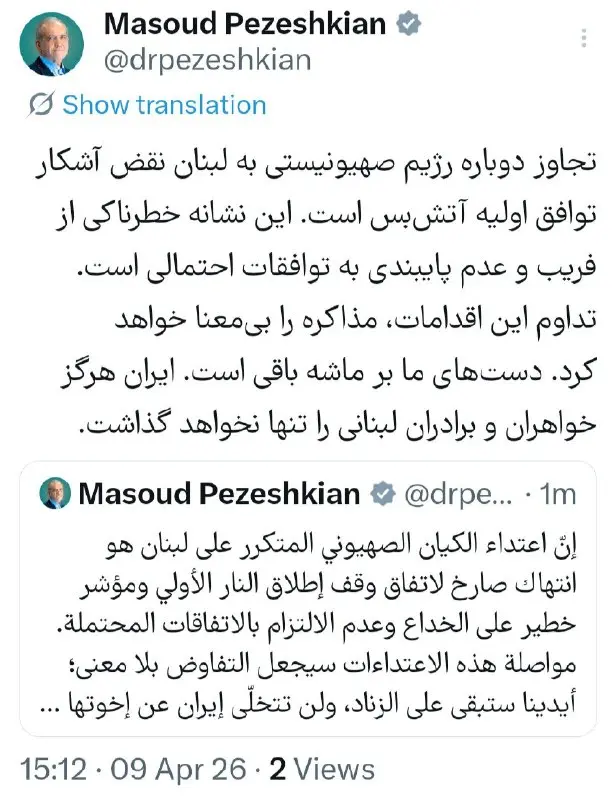Open the @drpezeshkian handle profile
The height and width of the screenshot is (800, 616).
pos(207,60)
